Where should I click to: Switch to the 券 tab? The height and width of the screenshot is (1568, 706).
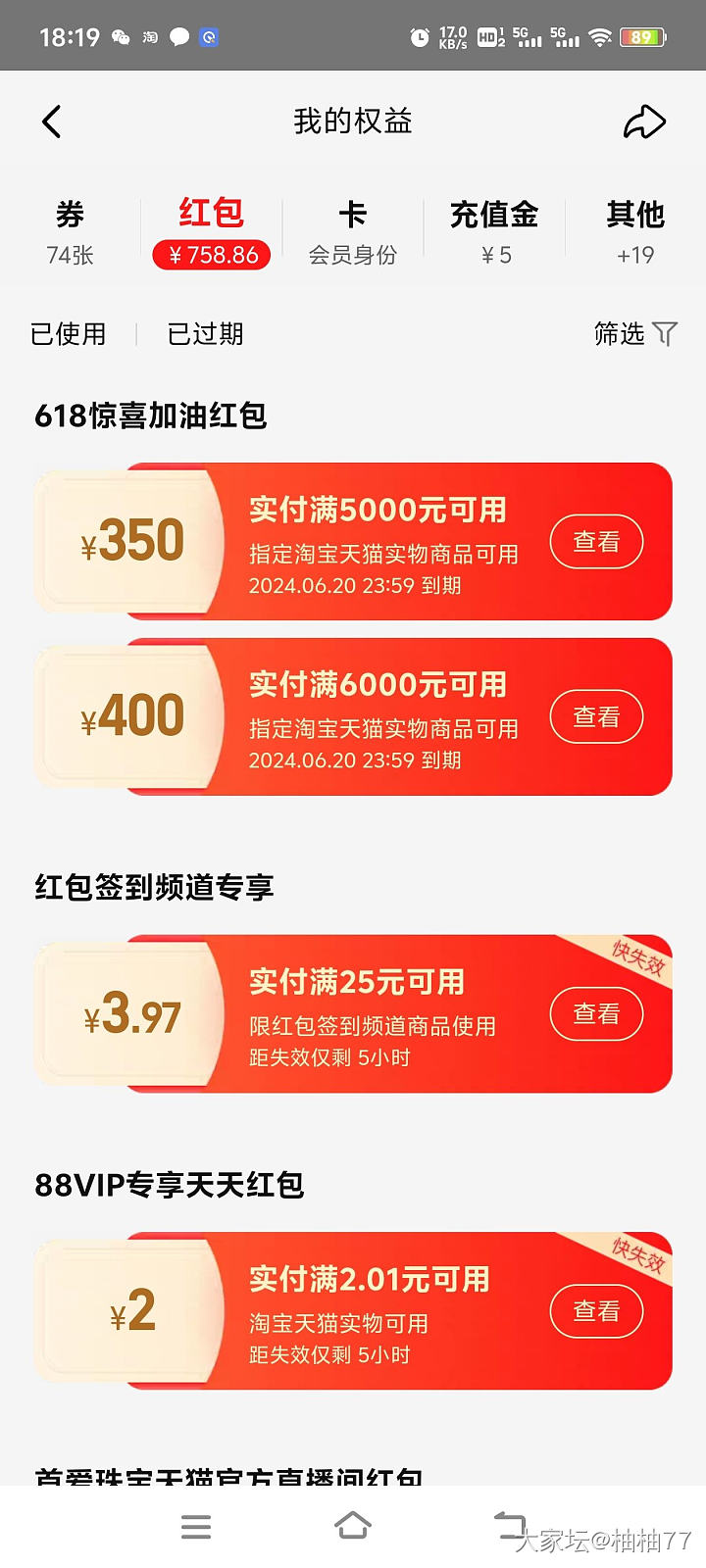pos(70,232)
